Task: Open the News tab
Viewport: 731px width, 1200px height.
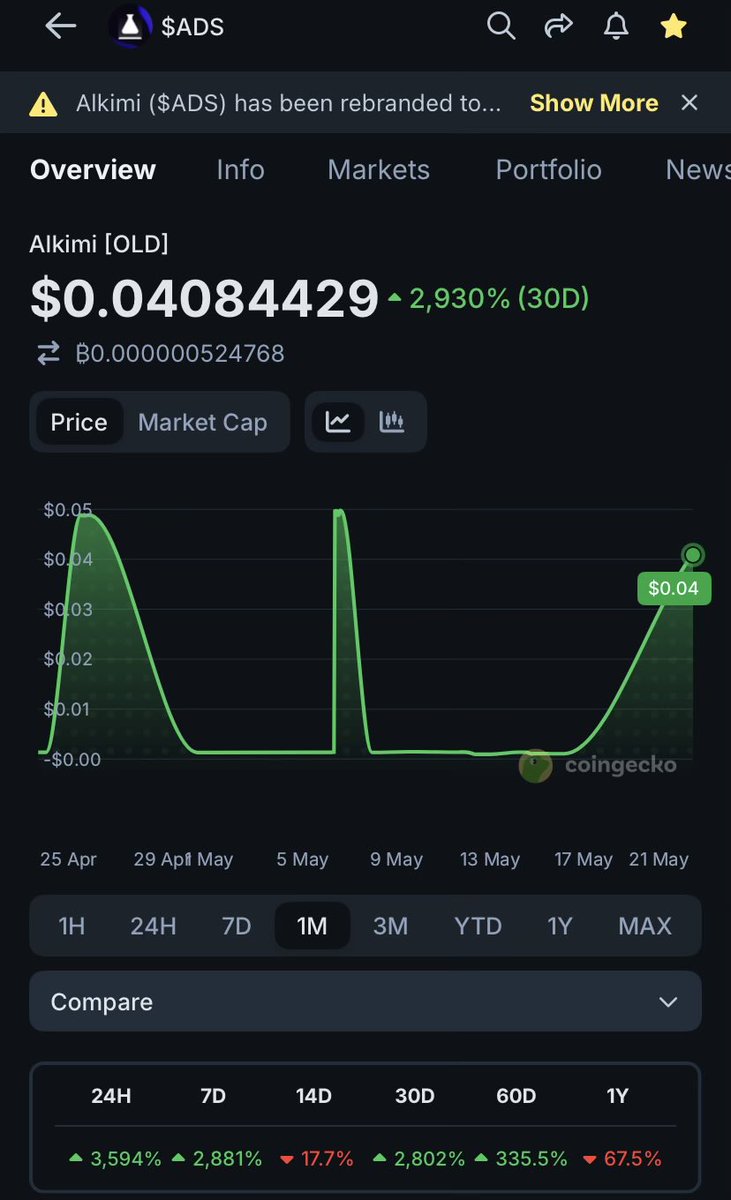Action: 698,170
